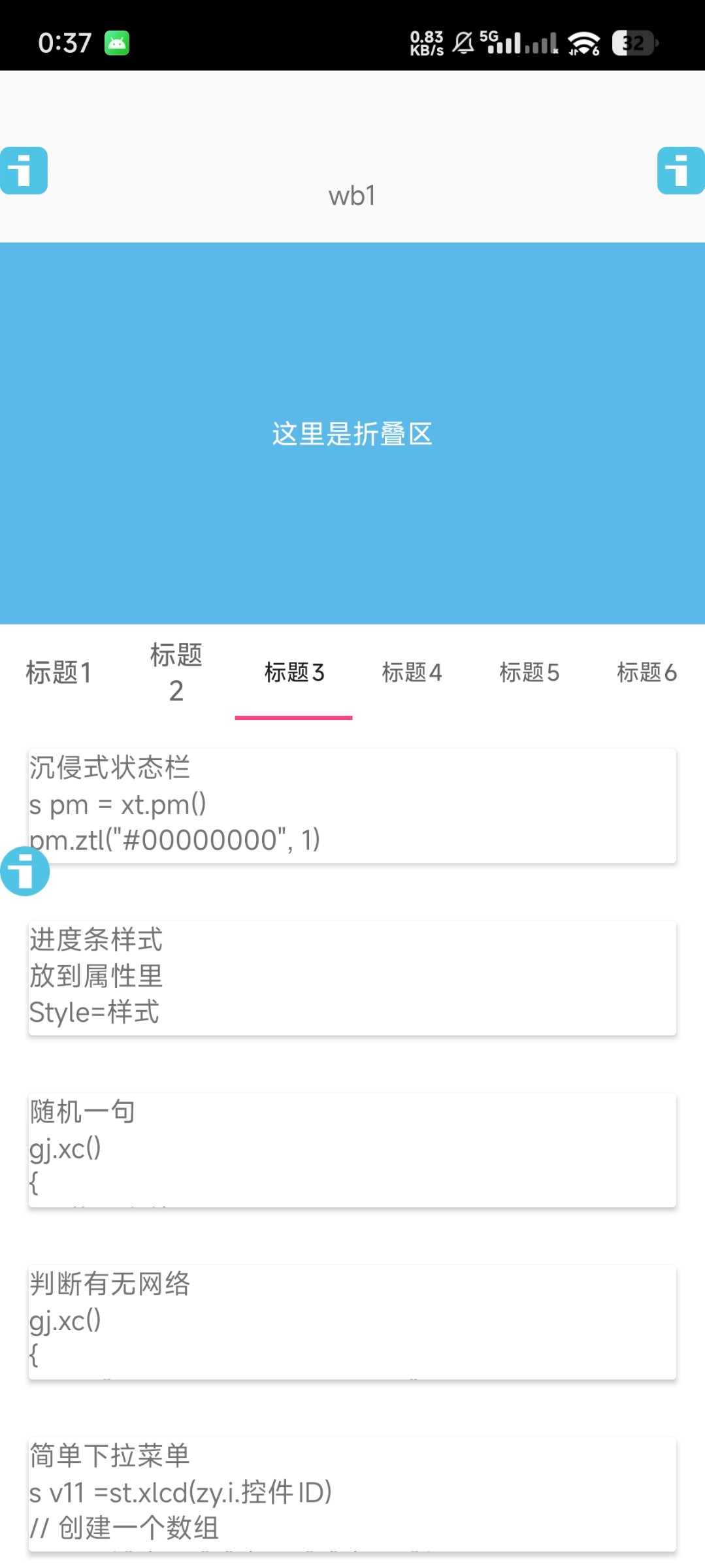
Task: Select the 标题3 tab
Action: pyautogui.click(x=294, y=672)
